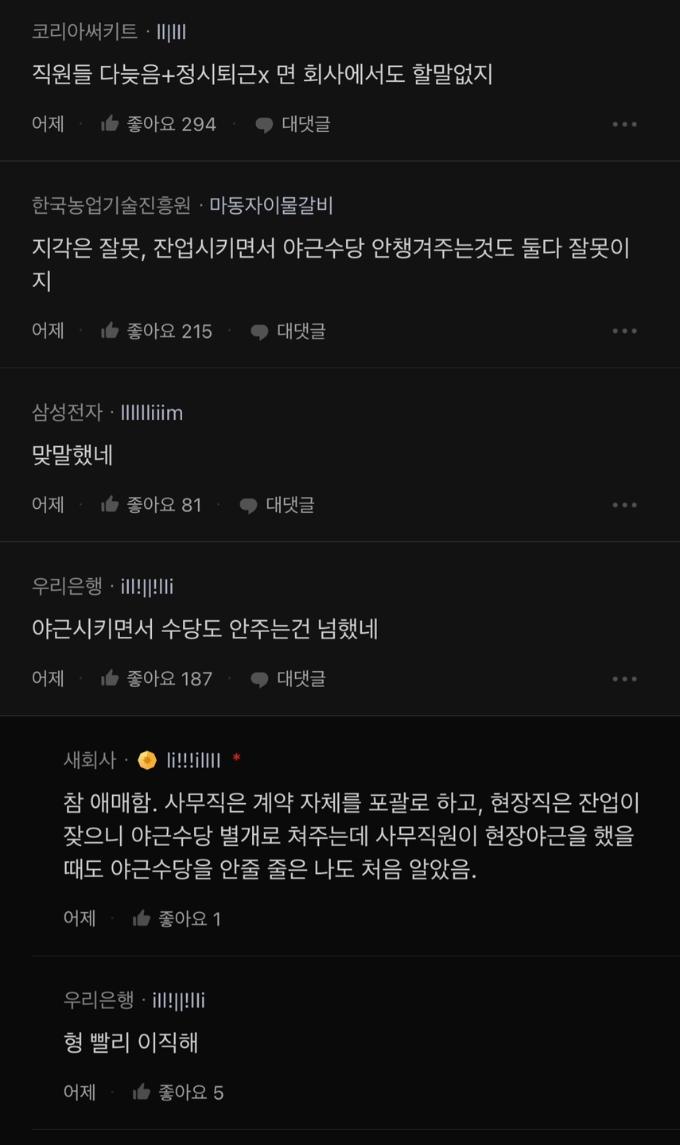Screen dimensions: 680x1145
Task: Reply to the 한국농업기술진흥원 comment
Action: tap(288, 331)
